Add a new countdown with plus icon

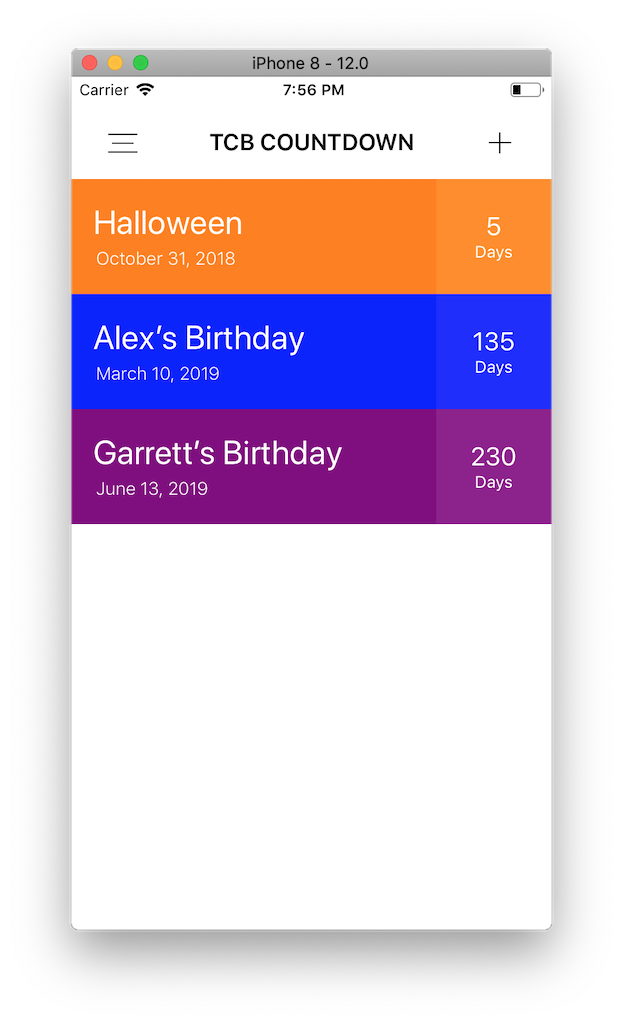[499, 143]
